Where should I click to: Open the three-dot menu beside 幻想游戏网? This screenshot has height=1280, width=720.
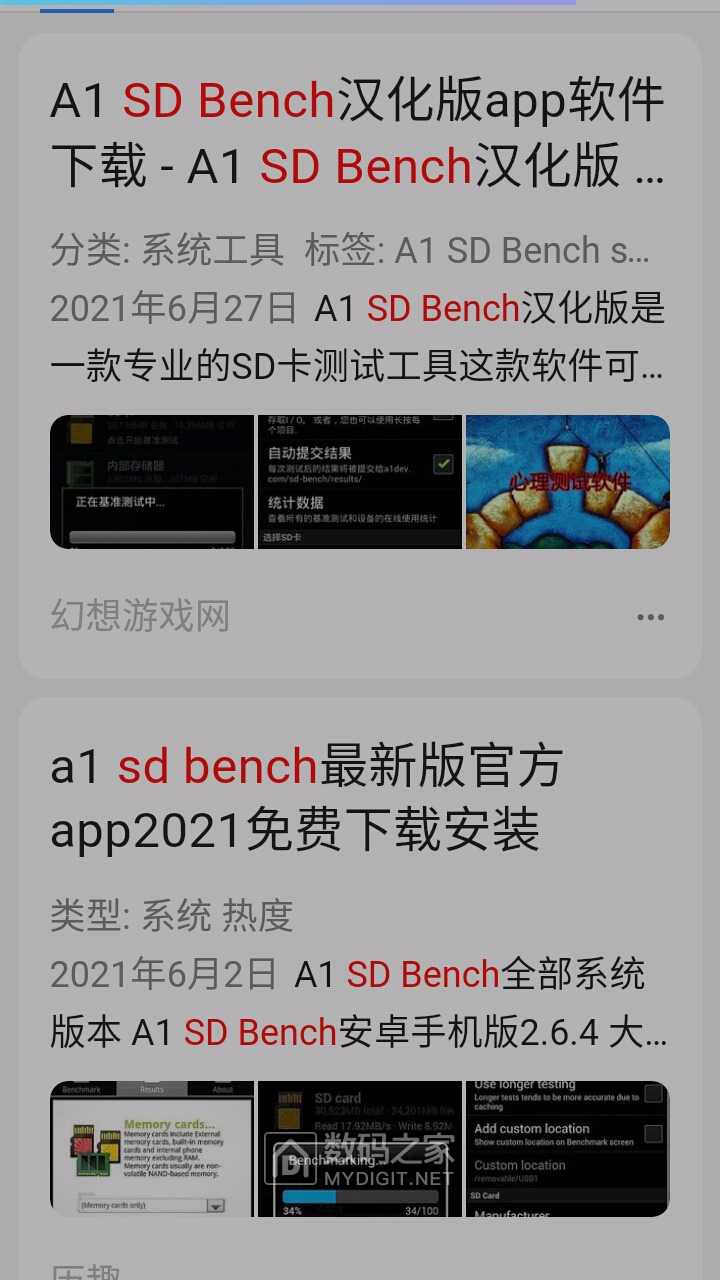click(650, 617)
